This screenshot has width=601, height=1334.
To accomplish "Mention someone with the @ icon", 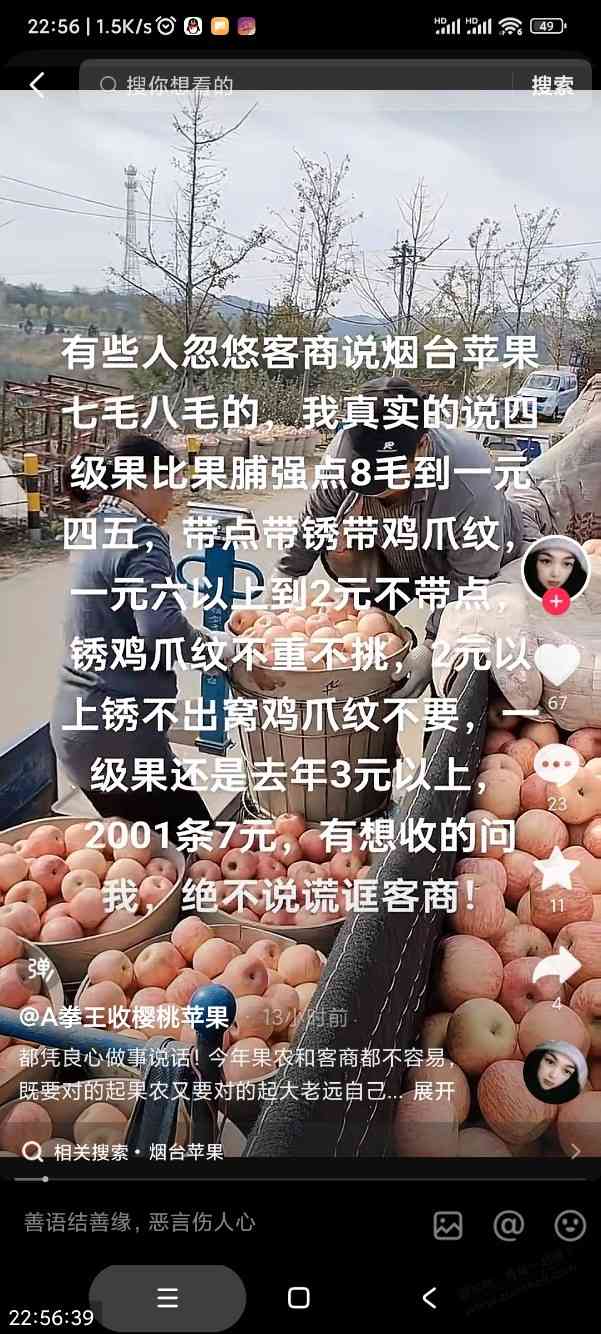I will coord(509,1224).
